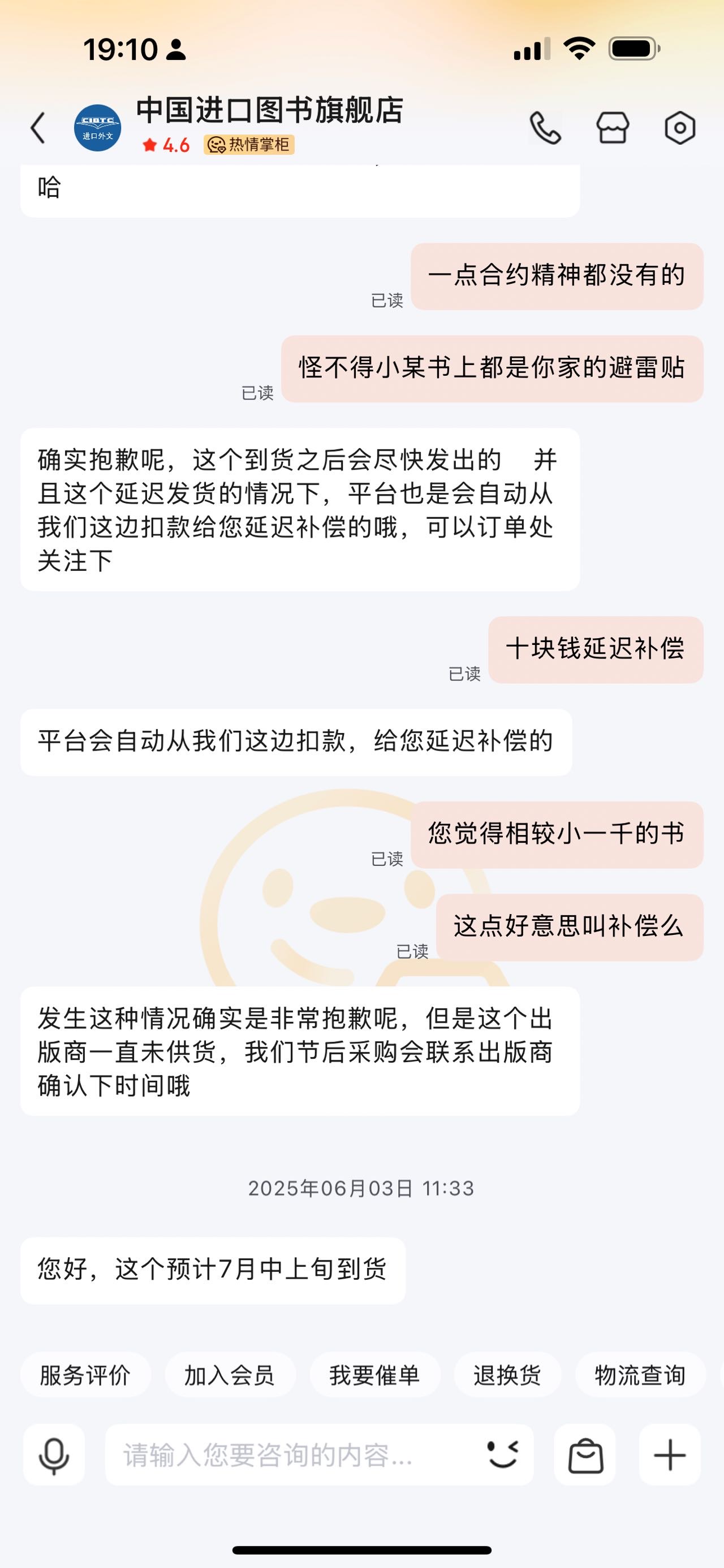Focus the message input field
Image resolution: width=724 pixels, height=1568 pixels.
click(292, 1456)
